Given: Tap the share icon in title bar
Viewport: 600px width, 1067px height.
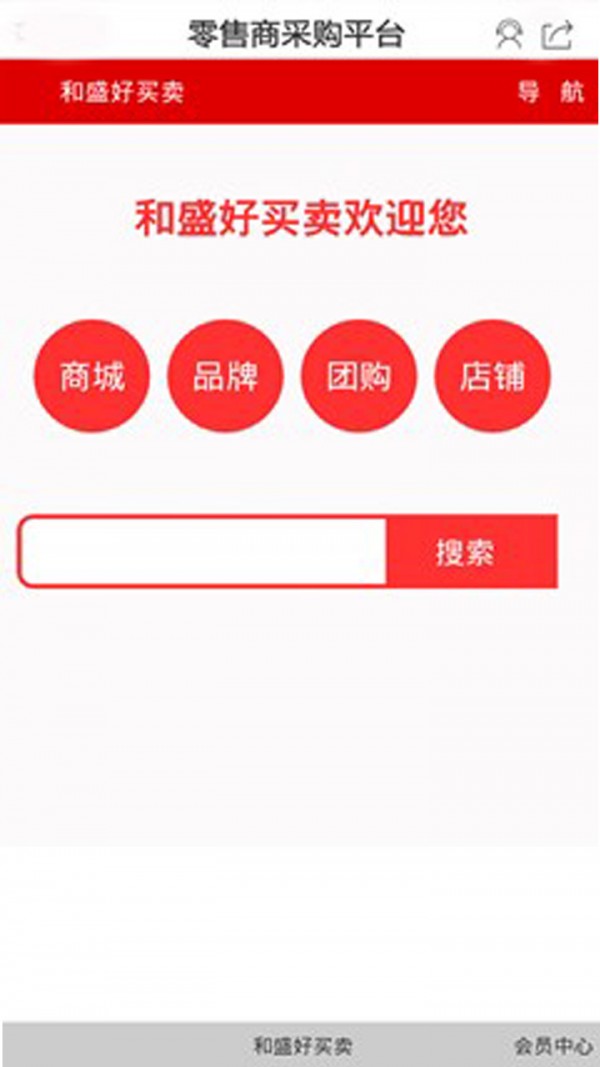Looking at the screenshot, I should tap(558, 35).
